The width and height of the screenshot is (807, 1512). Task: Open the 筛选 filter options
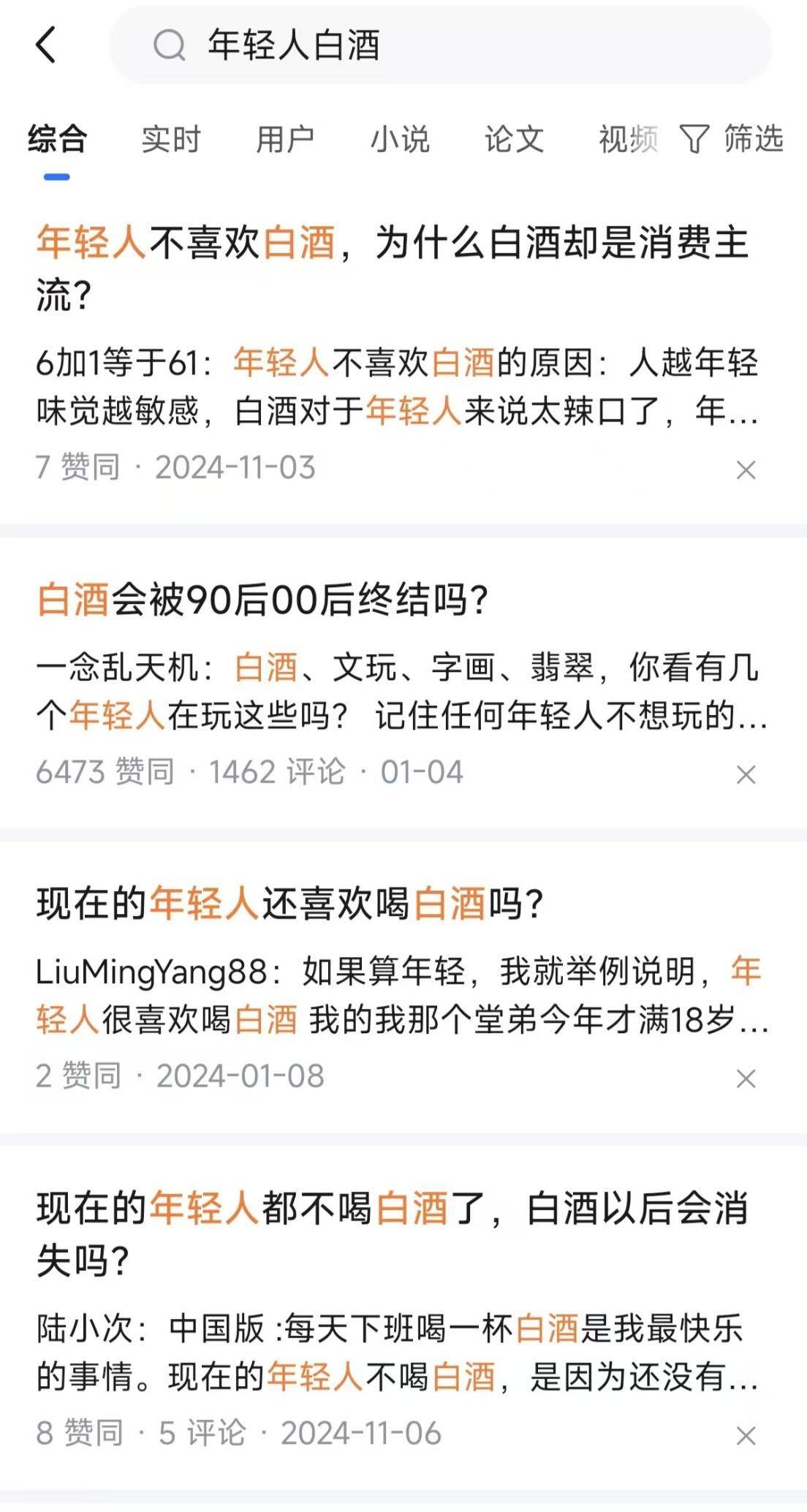pyautogui.click(x=732, y=139)
